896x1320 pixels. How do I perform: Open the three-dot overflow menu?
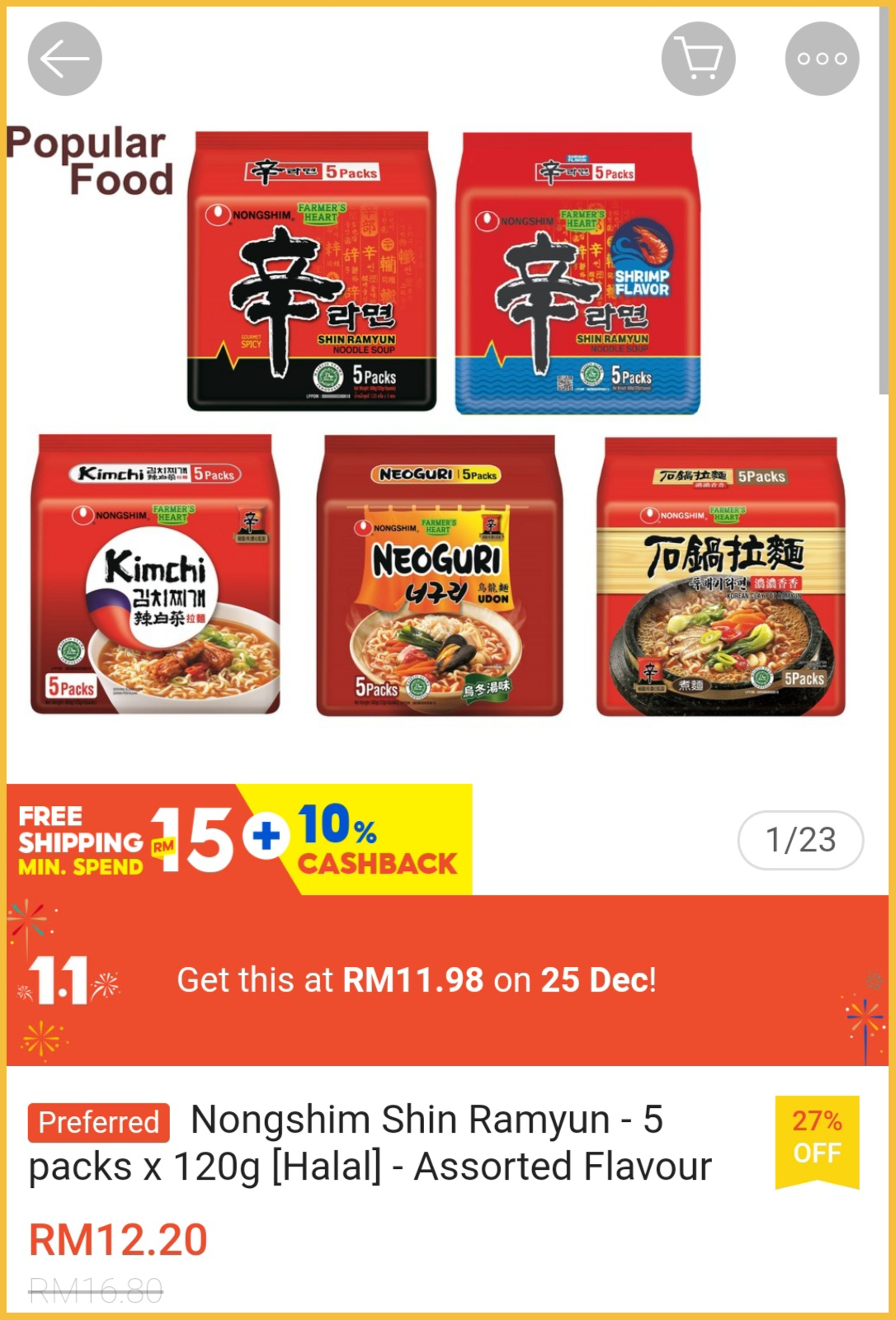pyautogui.click(x=822, y=59)
